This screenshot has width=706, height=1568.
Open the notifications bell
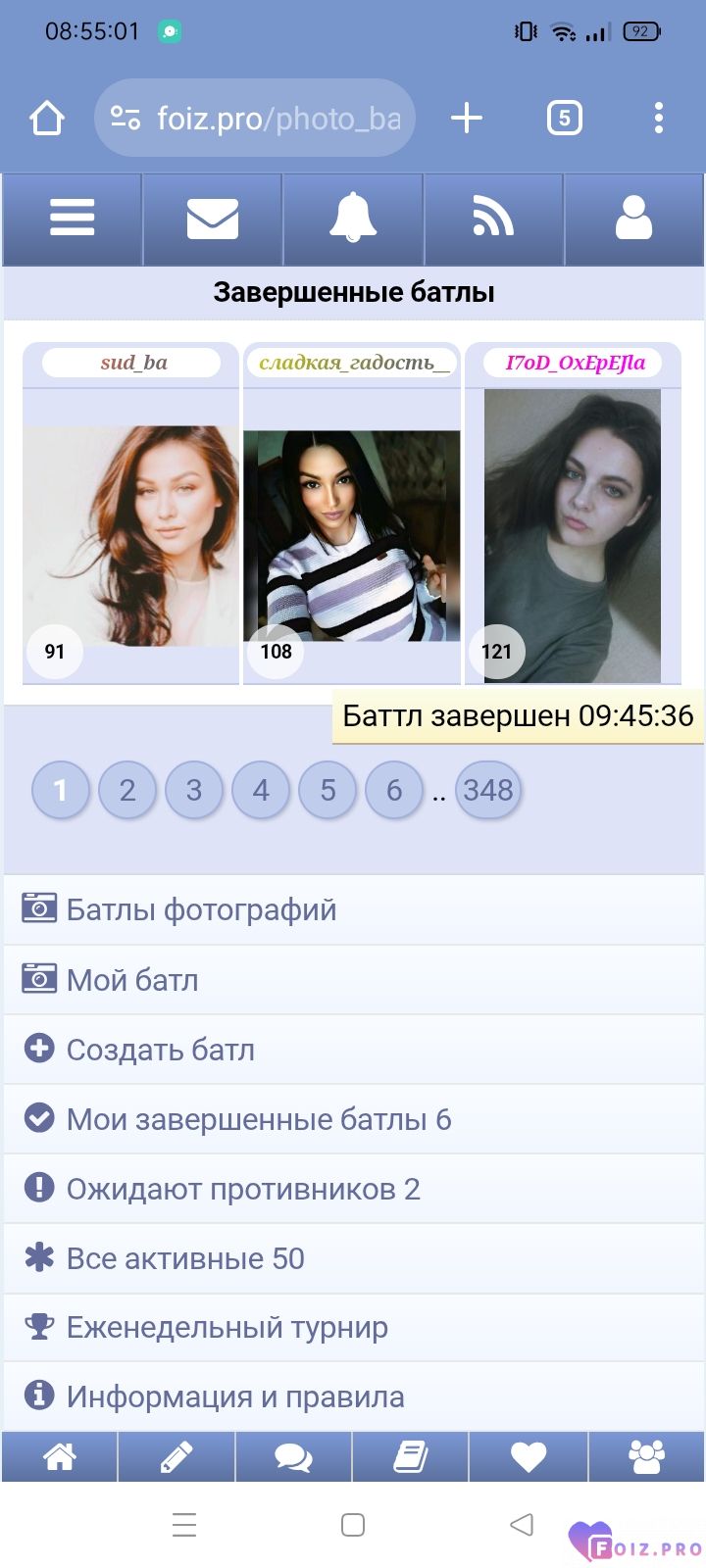coord(353,219)
